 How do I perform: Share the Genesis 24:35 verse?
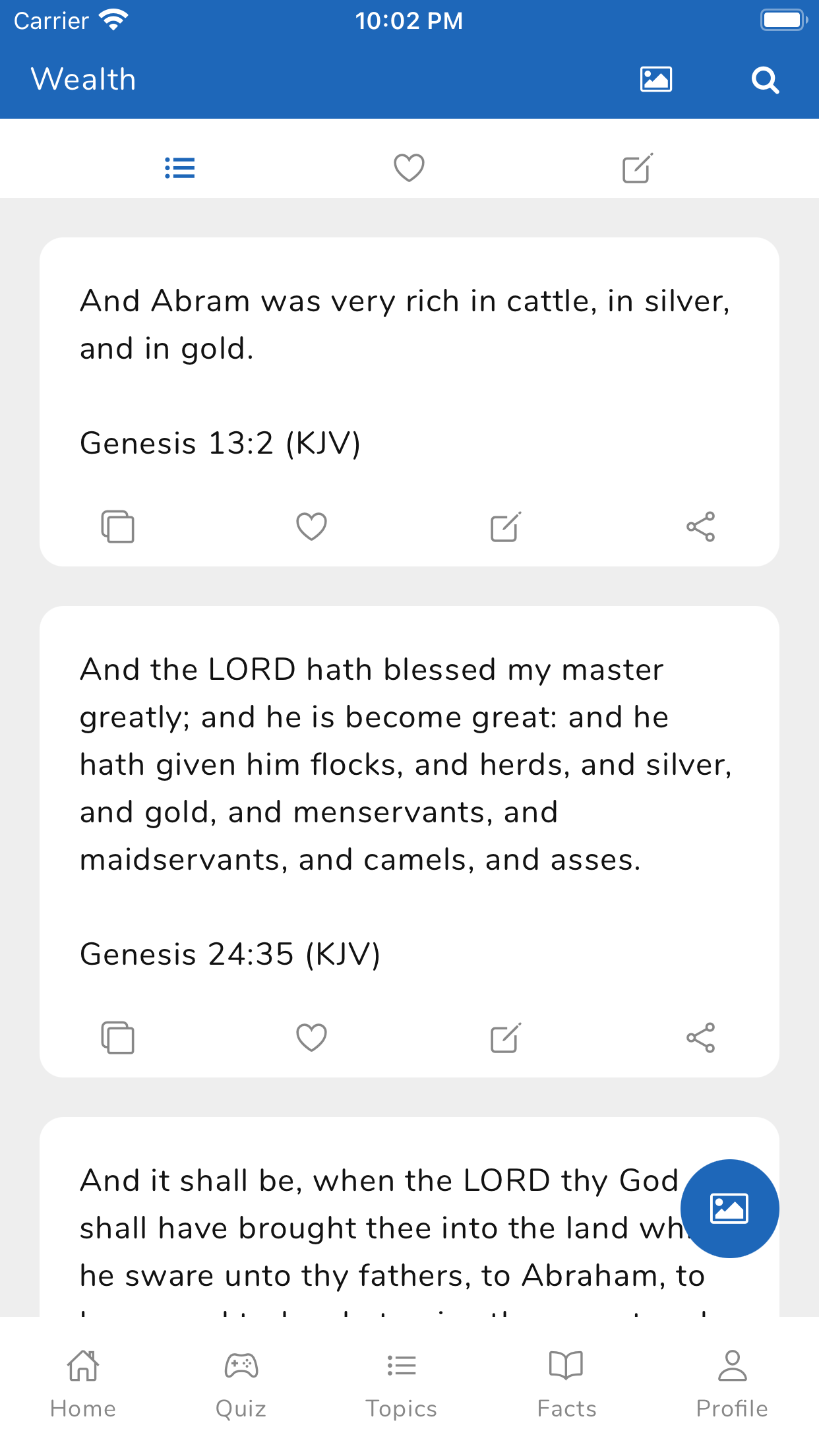(700, 1037)
